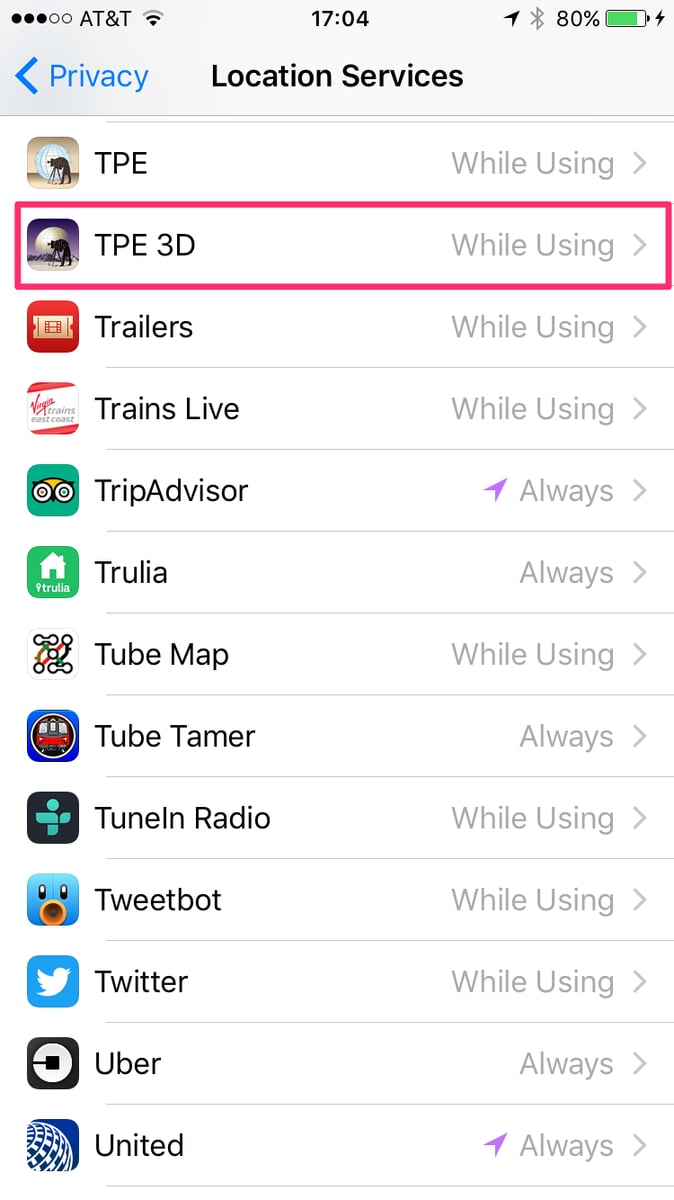Viewport: 674px width, 1200px height.
Task: Open TPE 3D location settings
Action: [337, 245]
